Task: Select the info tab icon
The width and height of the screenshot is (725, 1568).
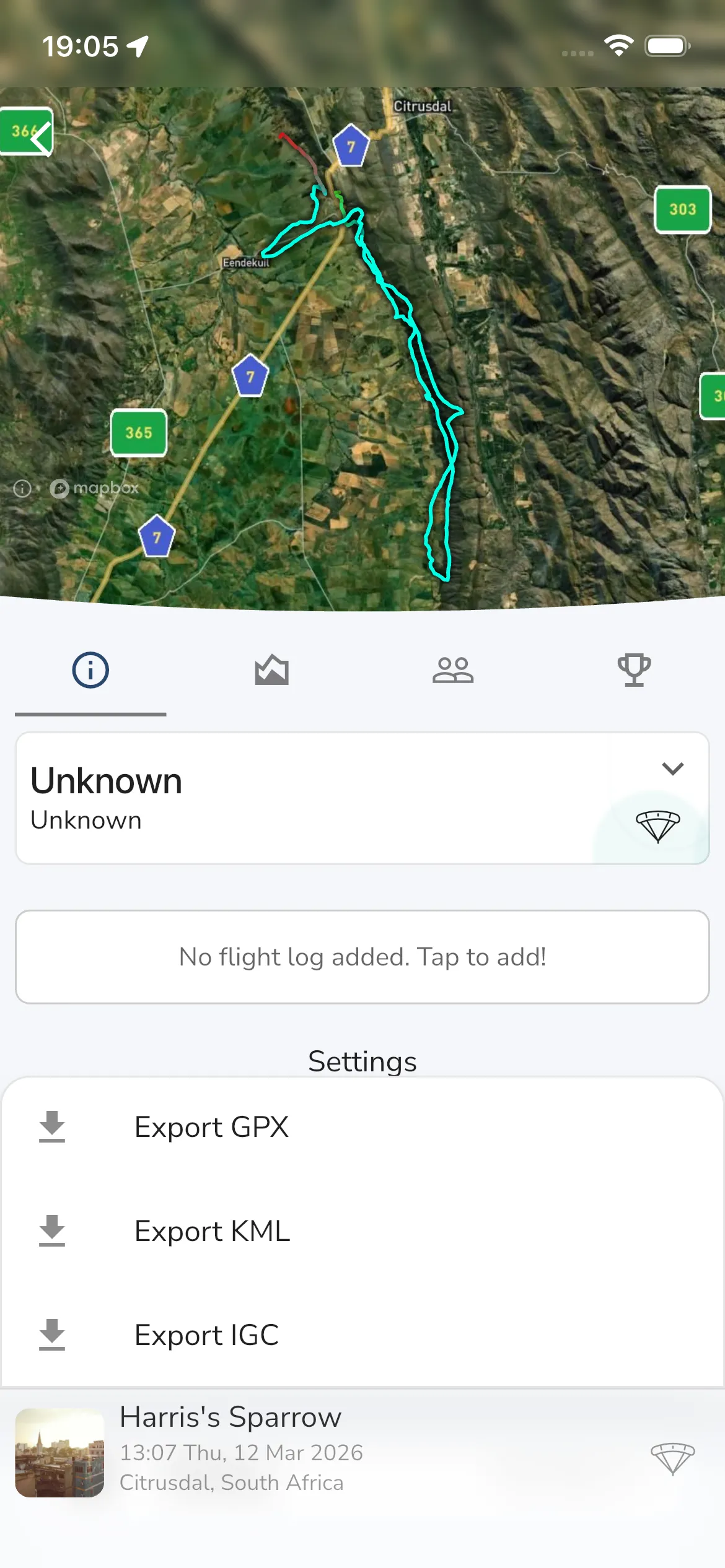Action: 90,670
